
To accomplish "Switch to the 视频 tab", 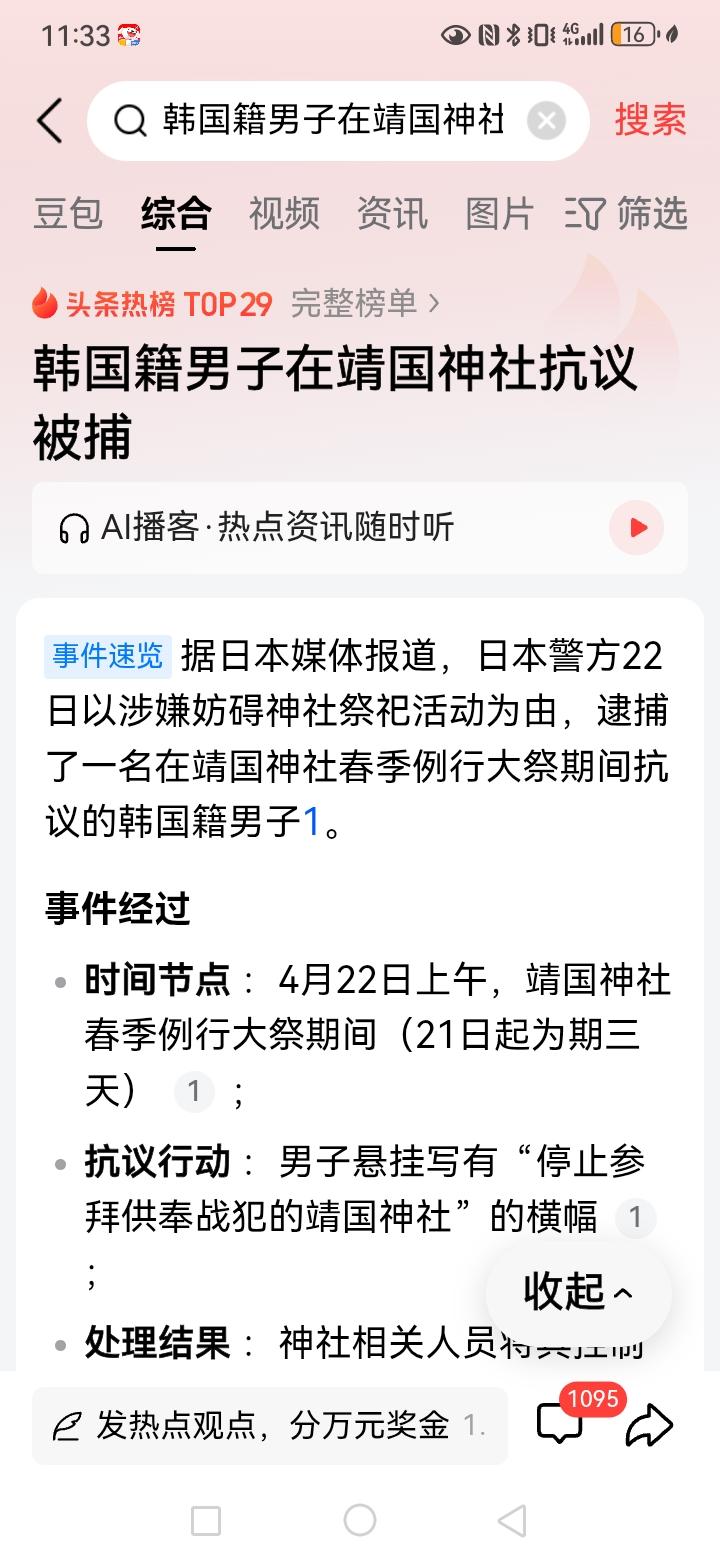I will 285,213.
